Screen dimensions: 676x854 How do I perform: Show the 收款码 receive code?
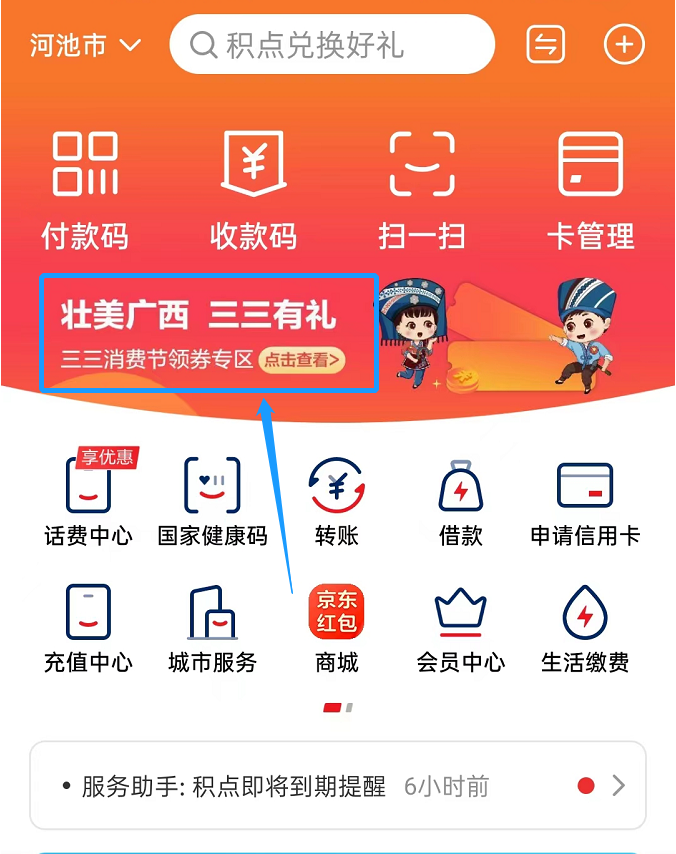253,190
